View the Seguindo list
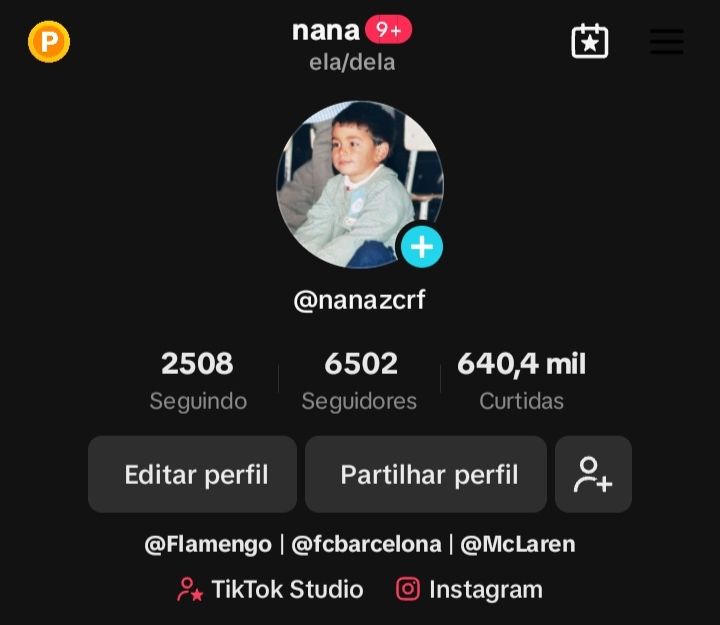Image resolution: width=720 pixels, height=625 pixels. point(198,380)
